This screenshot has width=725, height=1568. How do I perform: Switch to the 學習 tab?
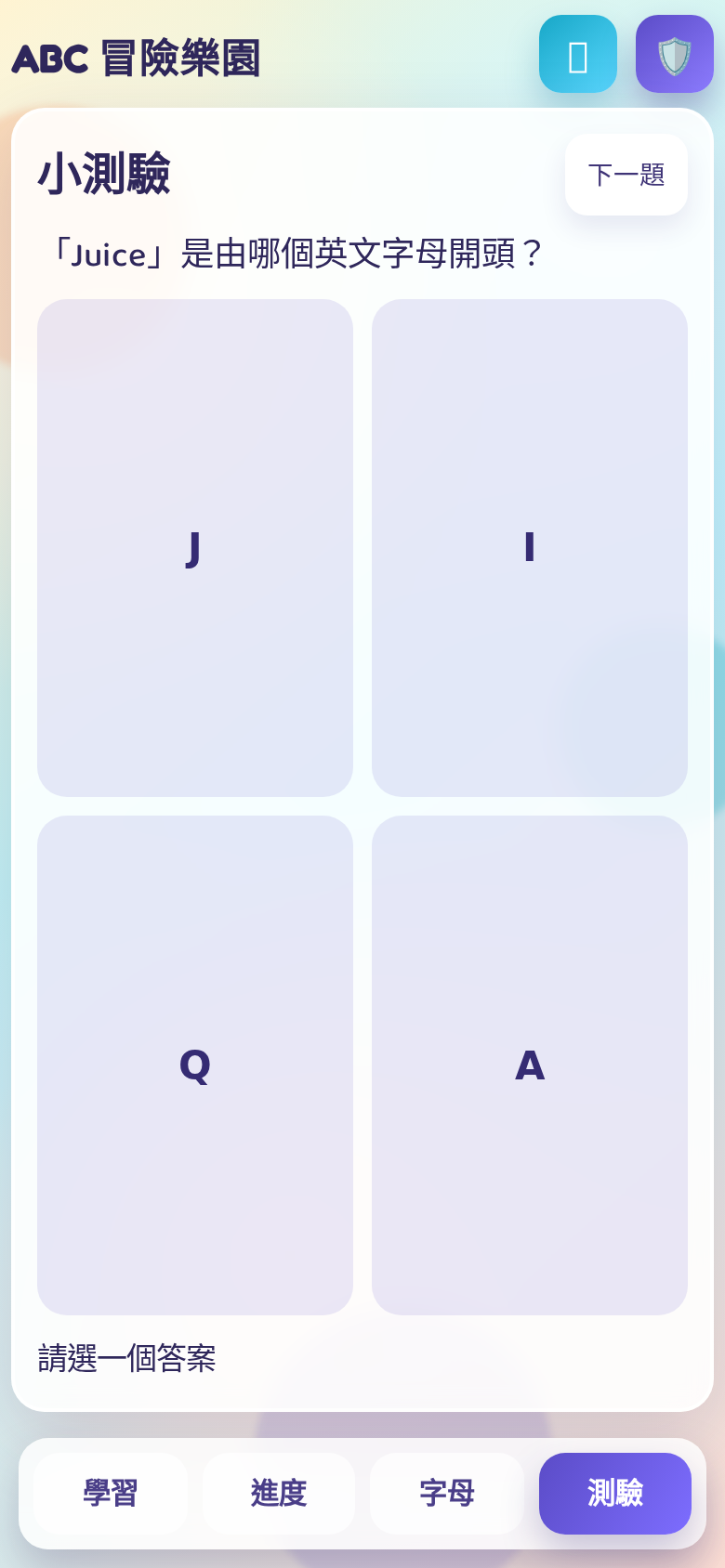[x=111, y=1493]
